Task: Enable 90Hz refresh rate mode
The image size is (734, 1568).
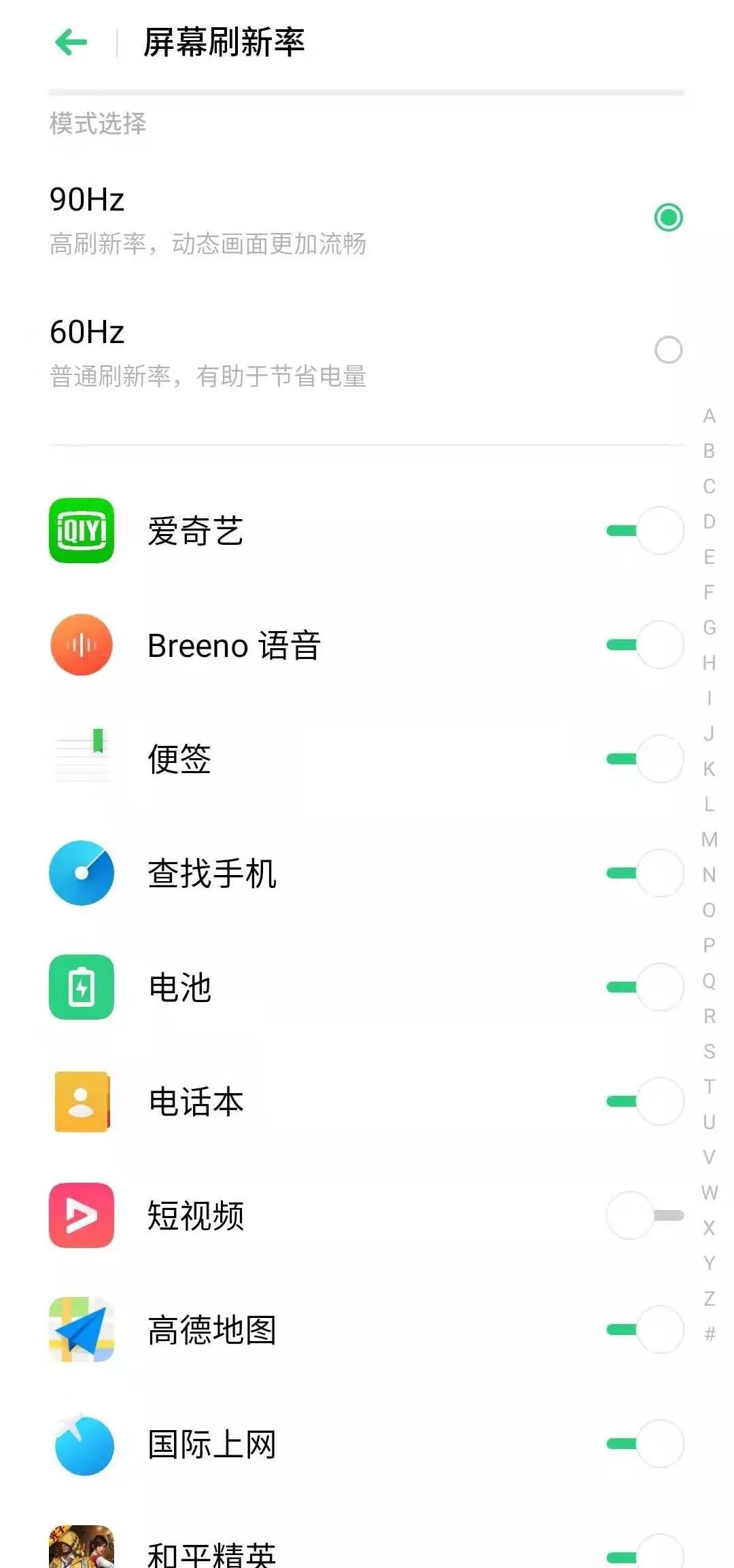Action: tap(669, 217)
